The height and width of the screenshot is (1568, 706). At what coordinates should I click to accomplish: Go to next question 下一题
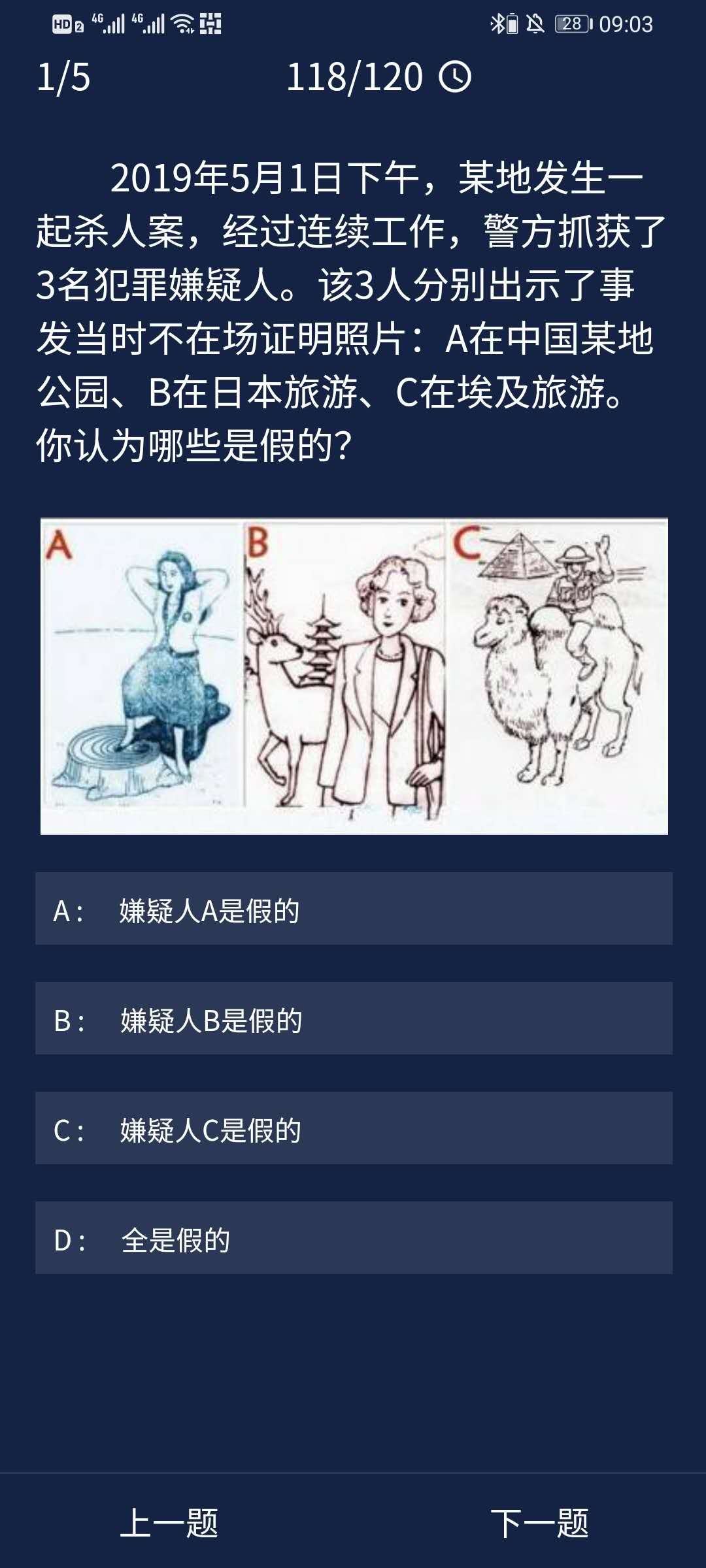539,1523
